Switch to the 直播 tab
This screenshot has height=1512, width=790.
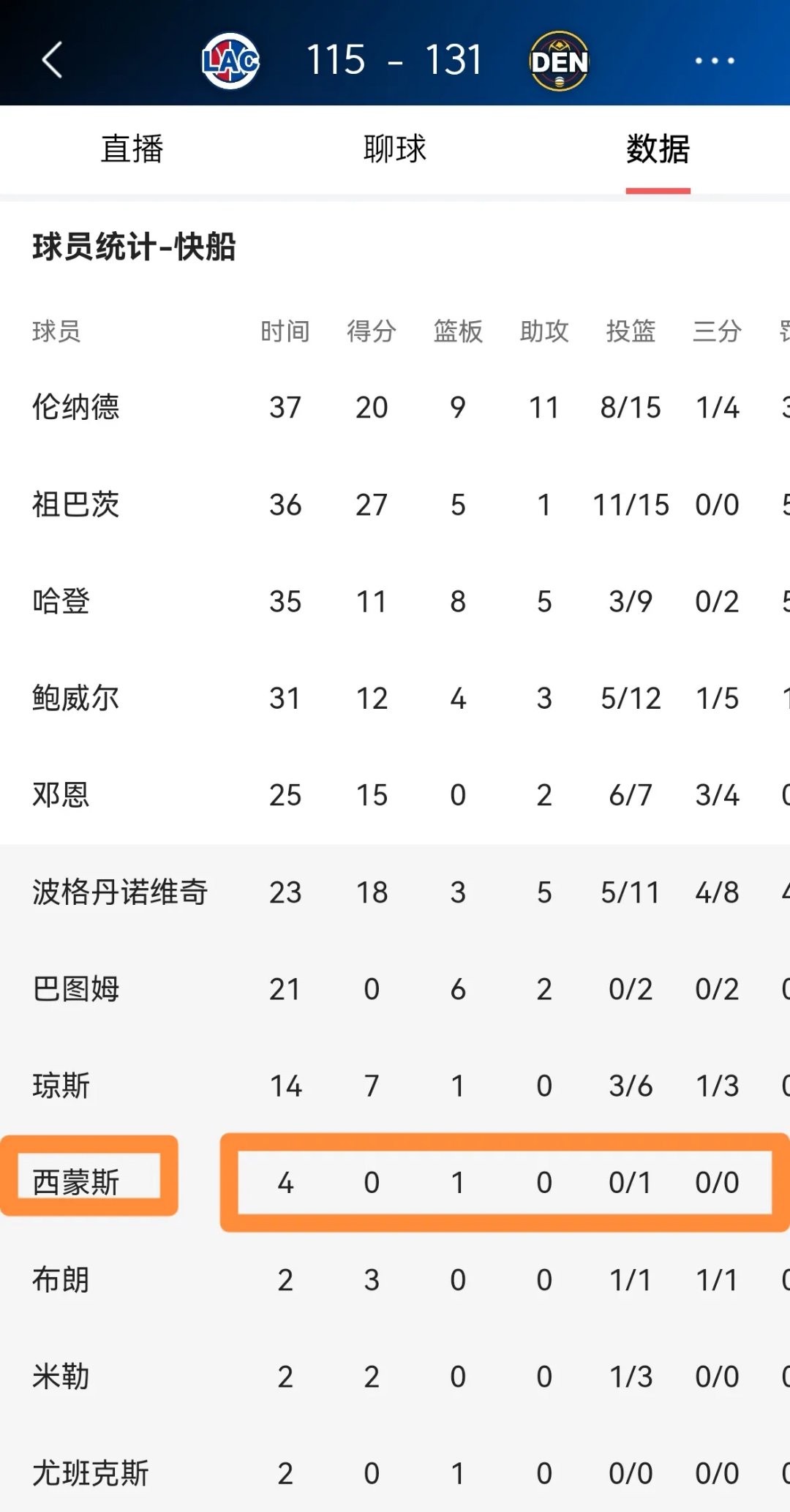pyautogui.click(x=132, y=149)
